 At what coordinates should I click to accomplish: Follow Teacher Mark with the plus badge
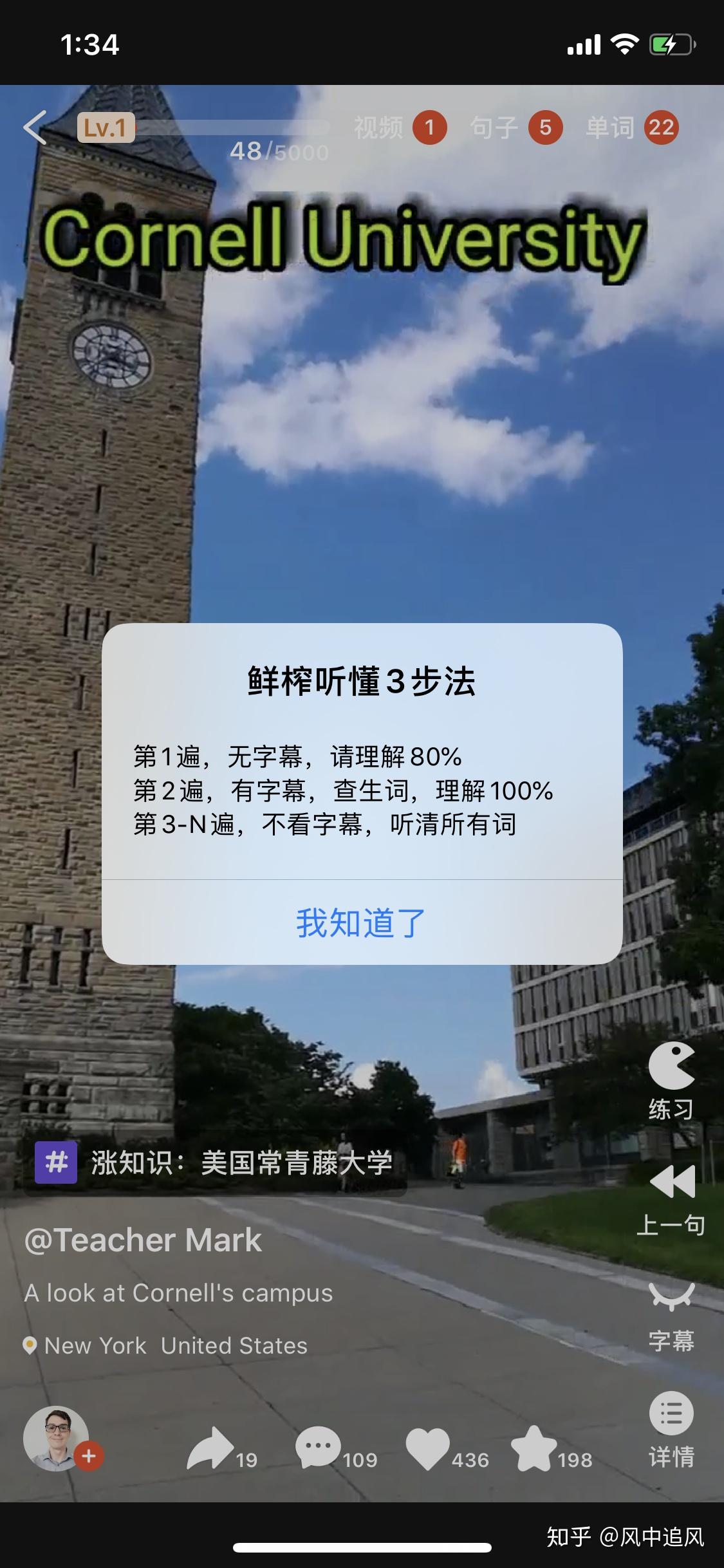click(x=89, y=1456)
